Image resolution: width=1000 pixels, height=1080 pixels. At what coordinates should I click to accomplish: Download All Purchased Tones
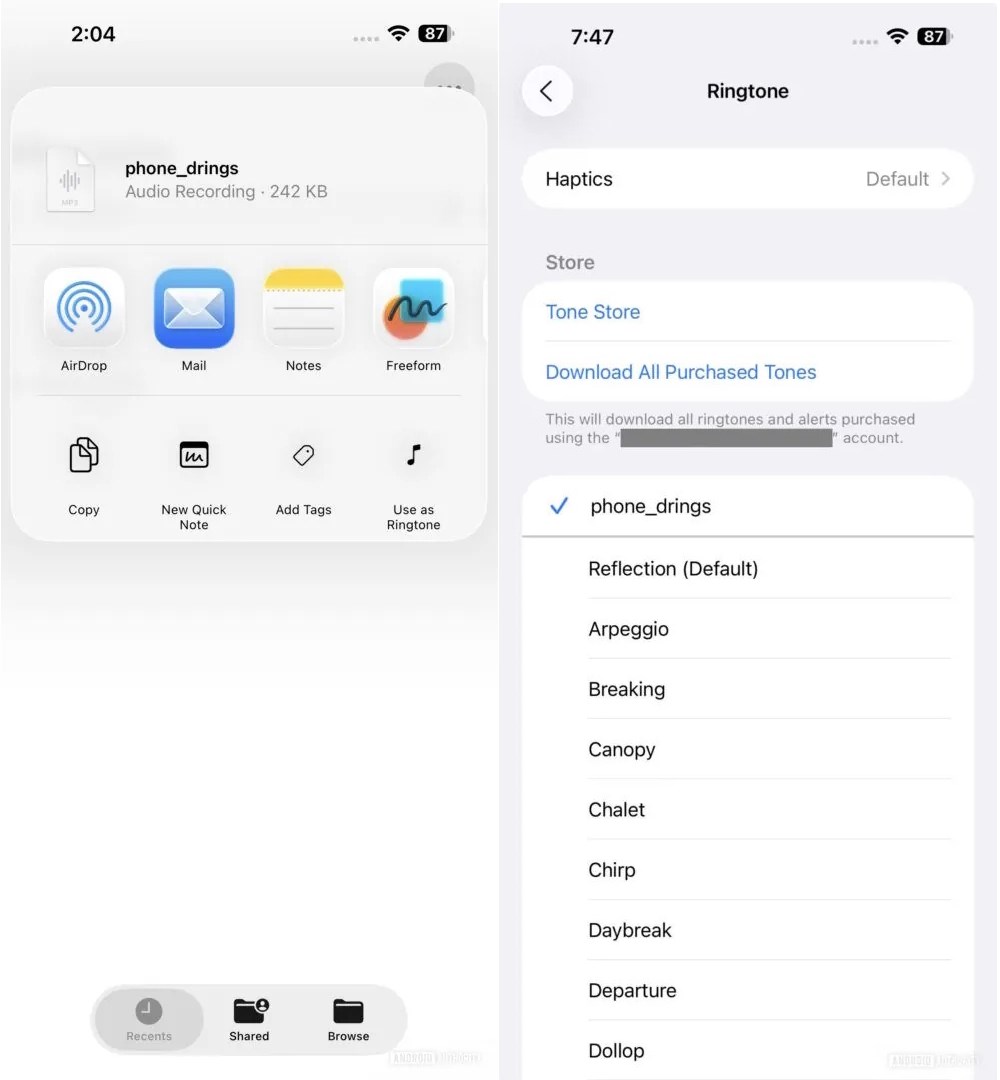681,372
